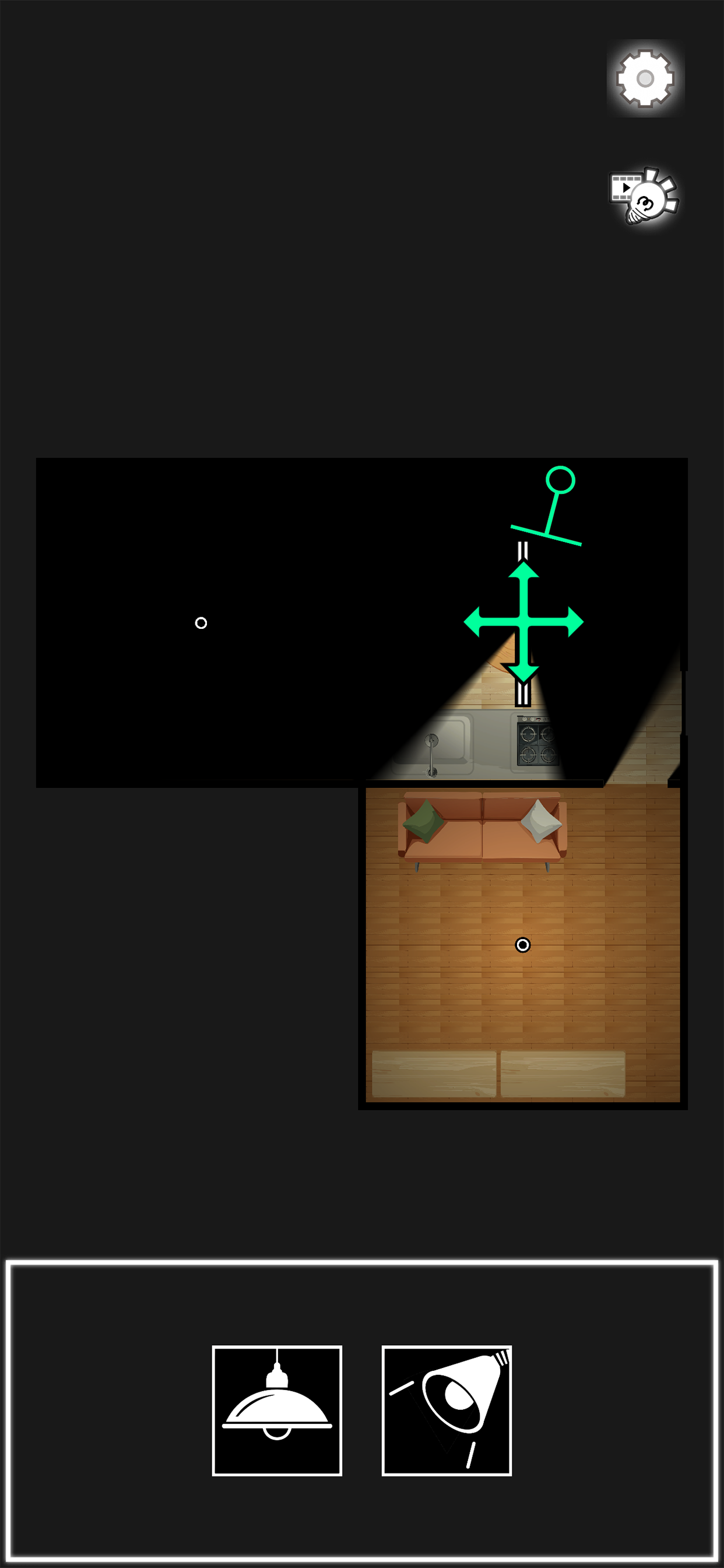The width and height of the screenshot is (724, 1568).
Task: Select the spotlight lamp
Action: tap(446, 1410)
